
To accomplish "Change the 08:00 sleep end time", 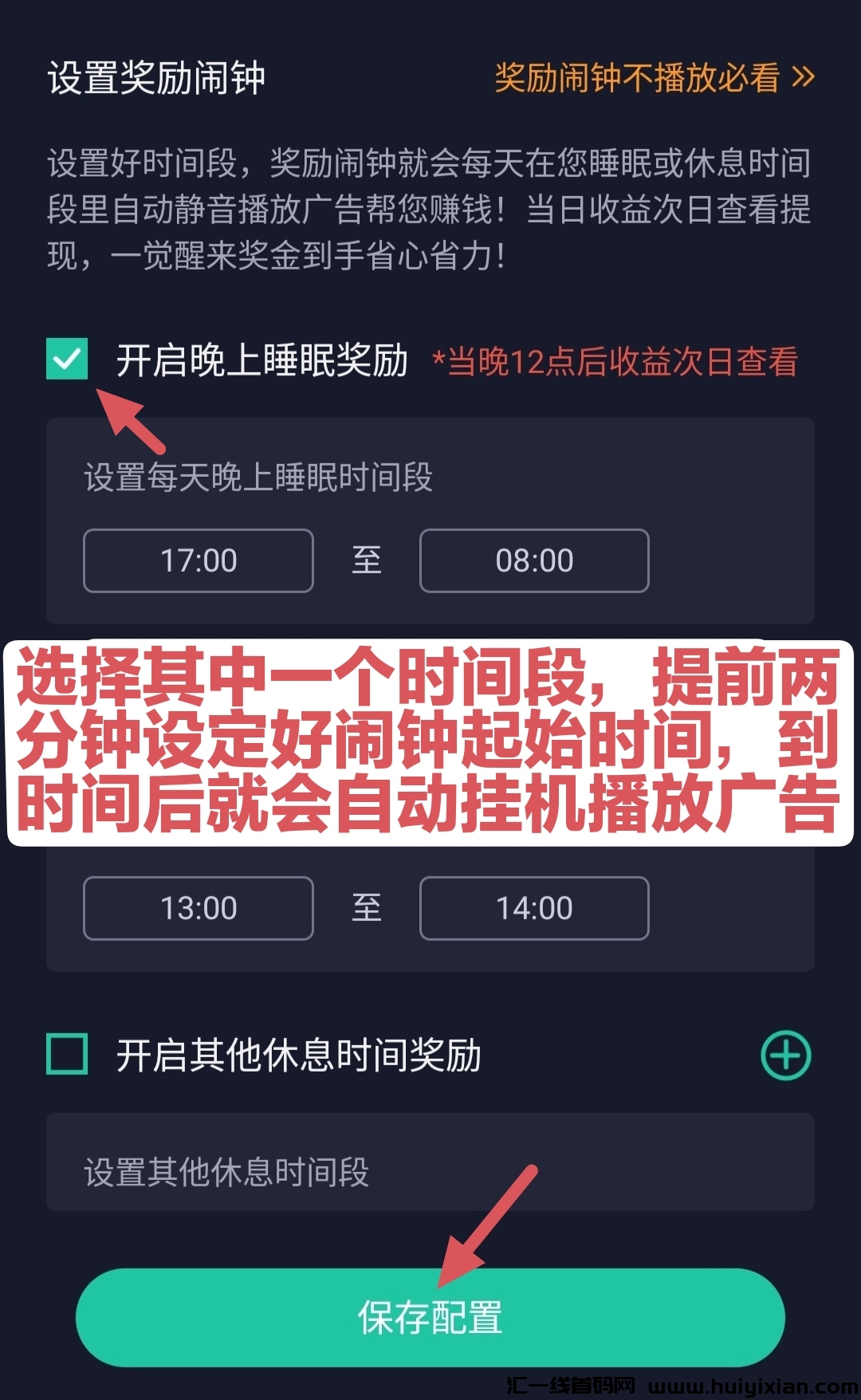I will [534, 560].
